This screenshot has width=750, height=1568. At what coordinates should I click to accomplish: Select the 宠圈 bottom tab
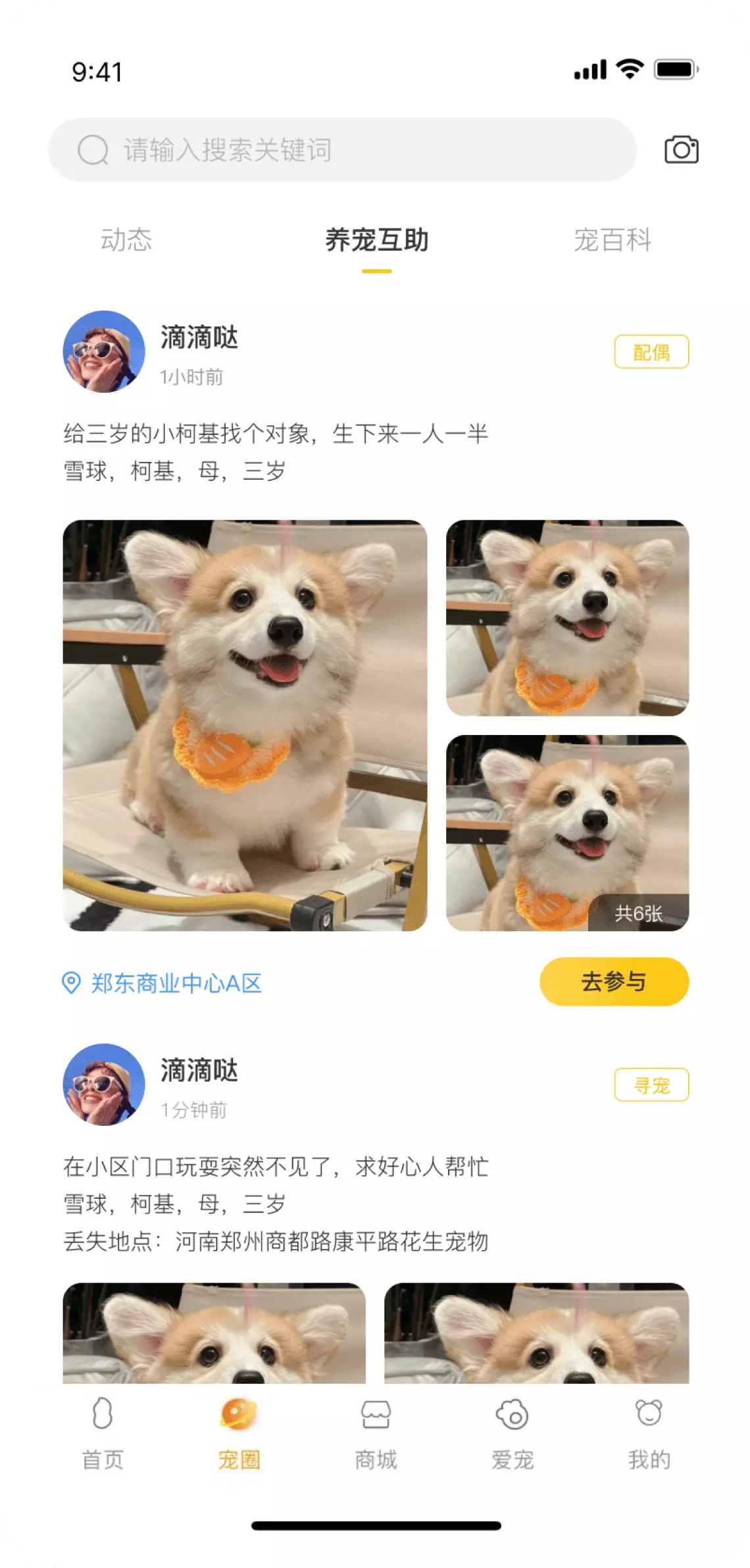tap(239, 1434)
